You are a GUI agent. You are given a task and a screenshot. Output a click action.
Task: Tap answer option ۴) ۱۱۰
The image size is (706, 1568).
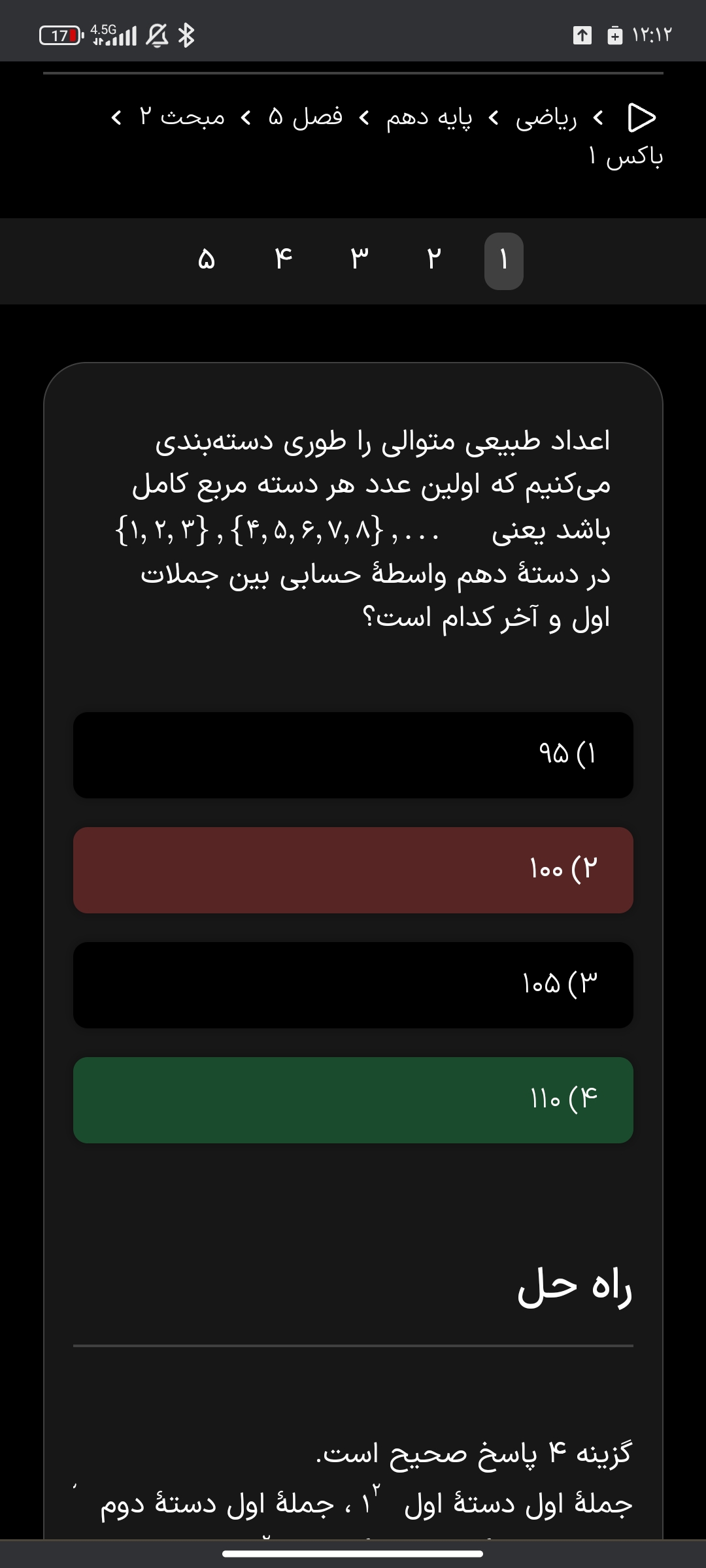pyautogui.click(x=353, y=1100)
